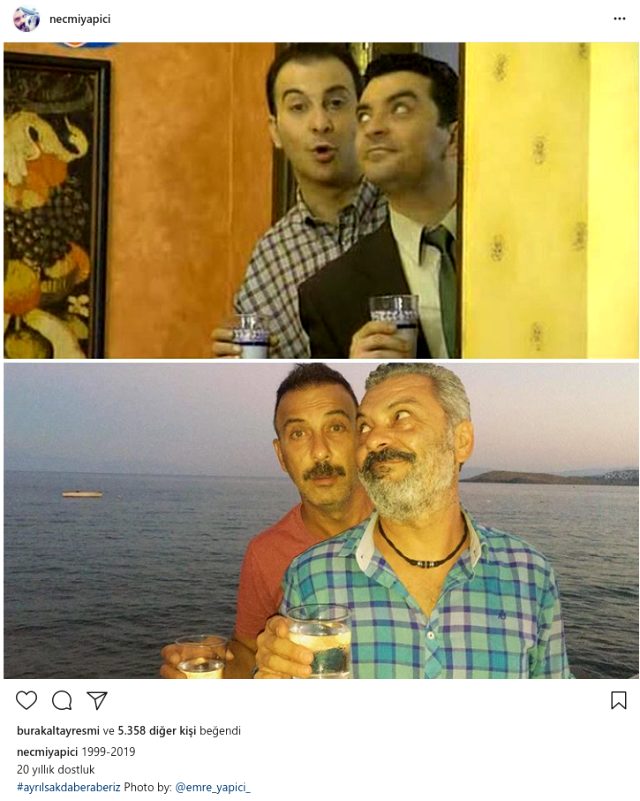Screen dimensions: 640x801
Task: Bookmark this post
Action: click(619, 700)
